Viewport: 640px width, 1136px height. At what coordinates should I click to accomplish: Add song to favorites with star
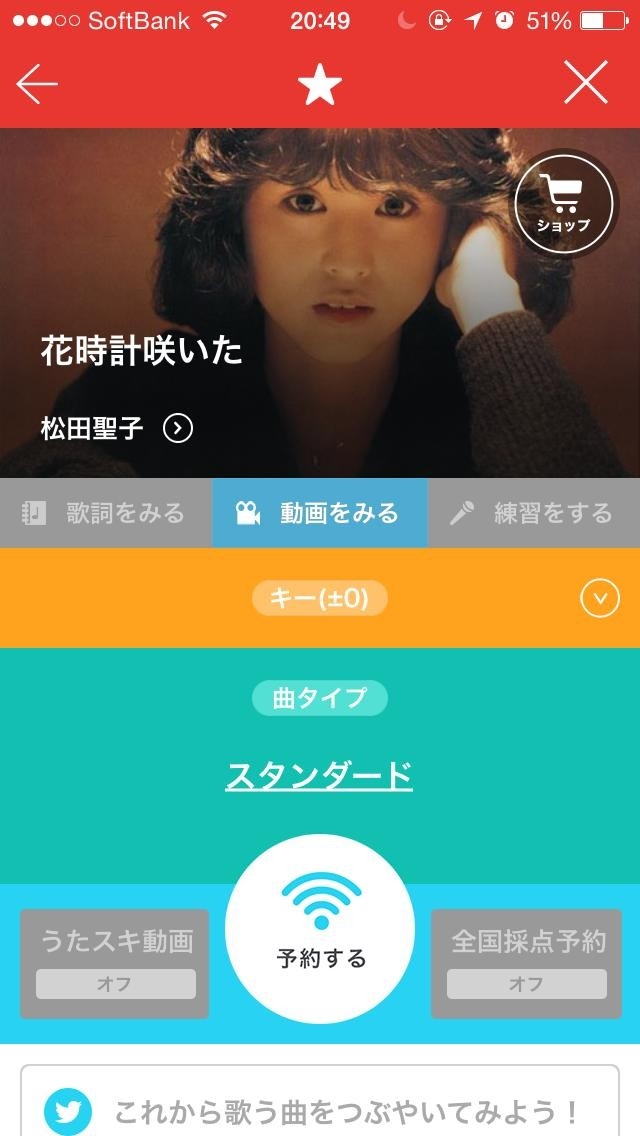tap(320, 86)
